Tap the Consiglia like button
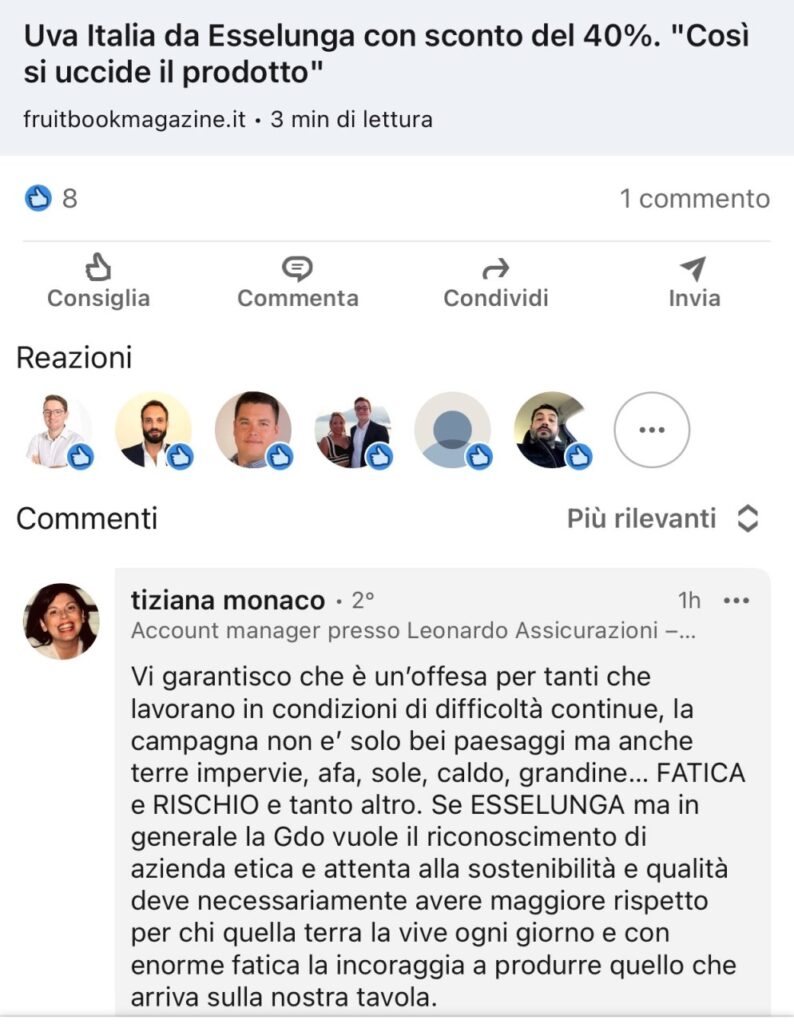The image size is (794, 1024). click(x=98, y=282)
